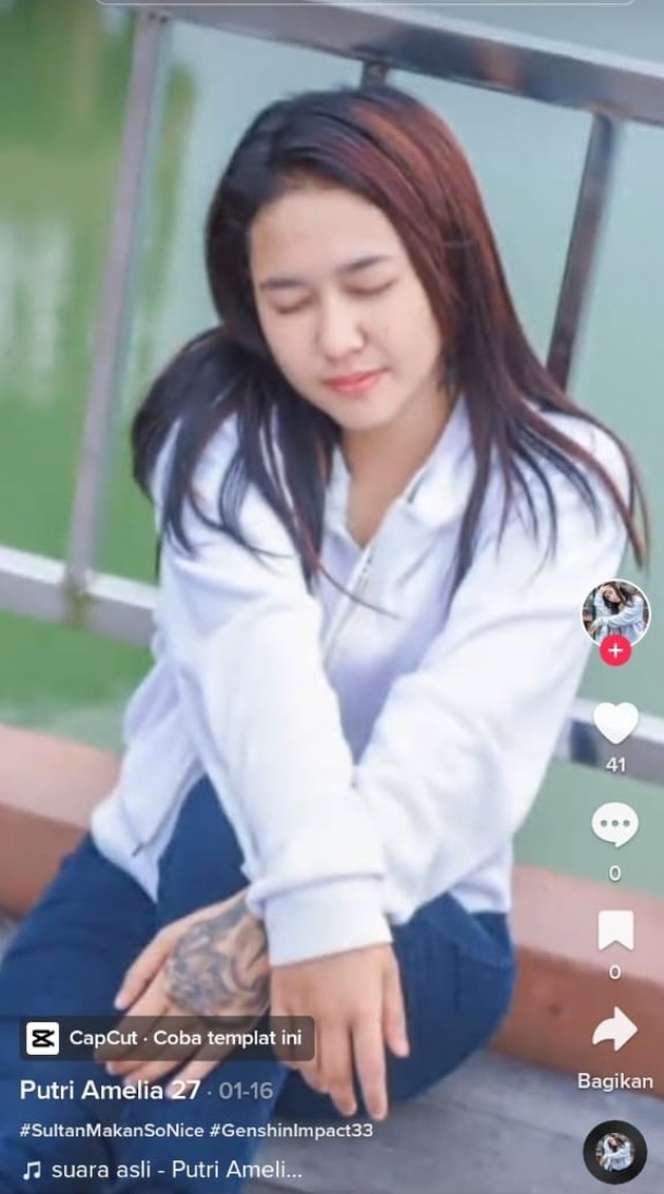Like this video with the heart icon
Screen dimensions: 664x1194
tap(615, 723)
